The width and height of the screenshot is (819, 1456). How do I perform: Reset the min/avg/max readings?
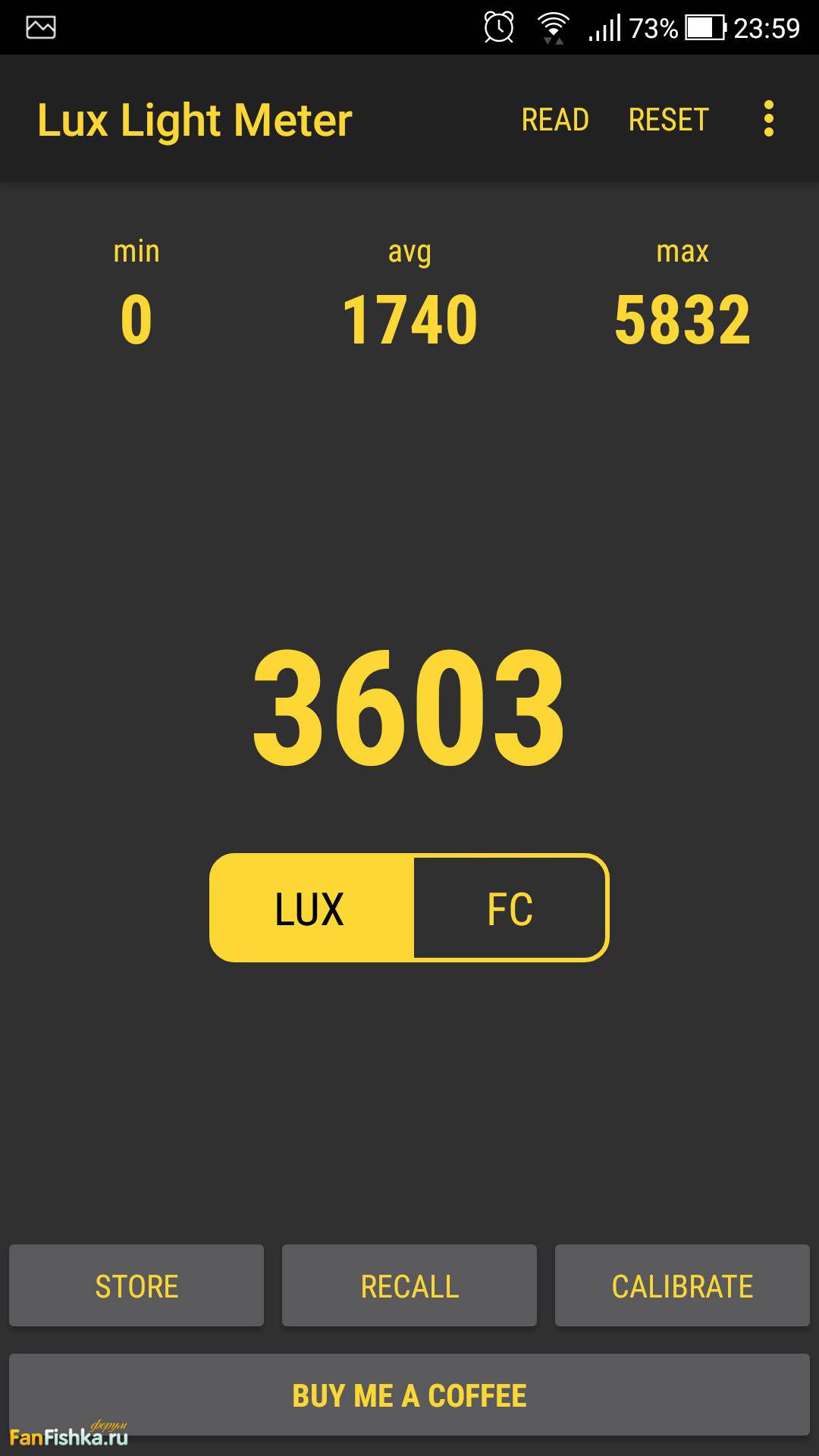668,120
